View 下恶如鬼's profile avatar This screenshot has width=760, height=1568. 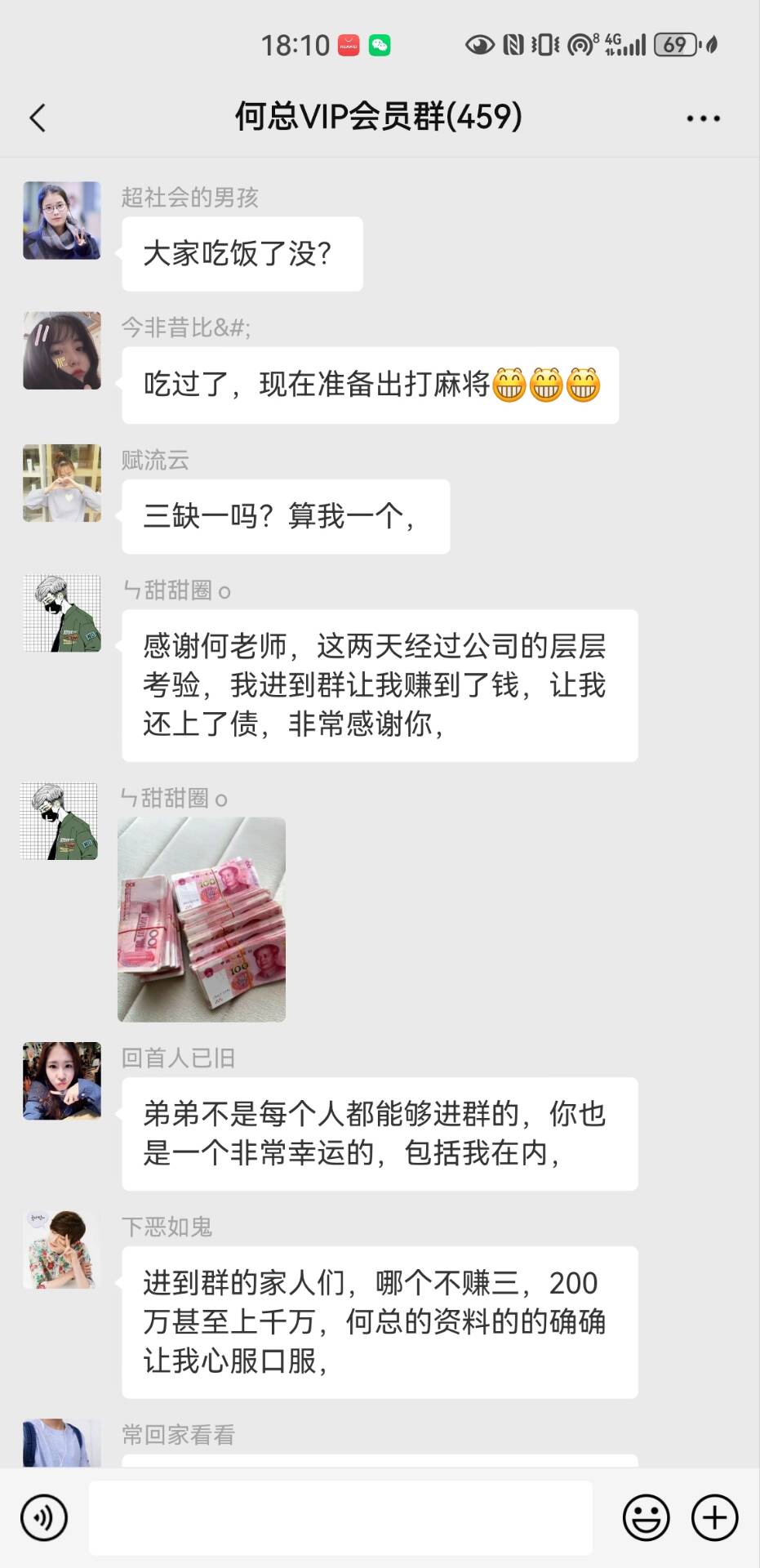[x=62, y=1249]
